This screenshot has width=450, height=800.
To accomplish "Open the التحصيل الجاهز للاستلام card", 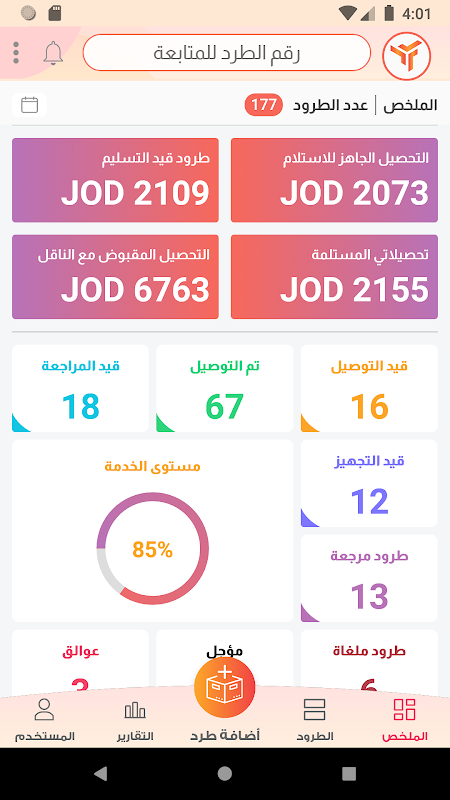I will [x=334, y=180].
